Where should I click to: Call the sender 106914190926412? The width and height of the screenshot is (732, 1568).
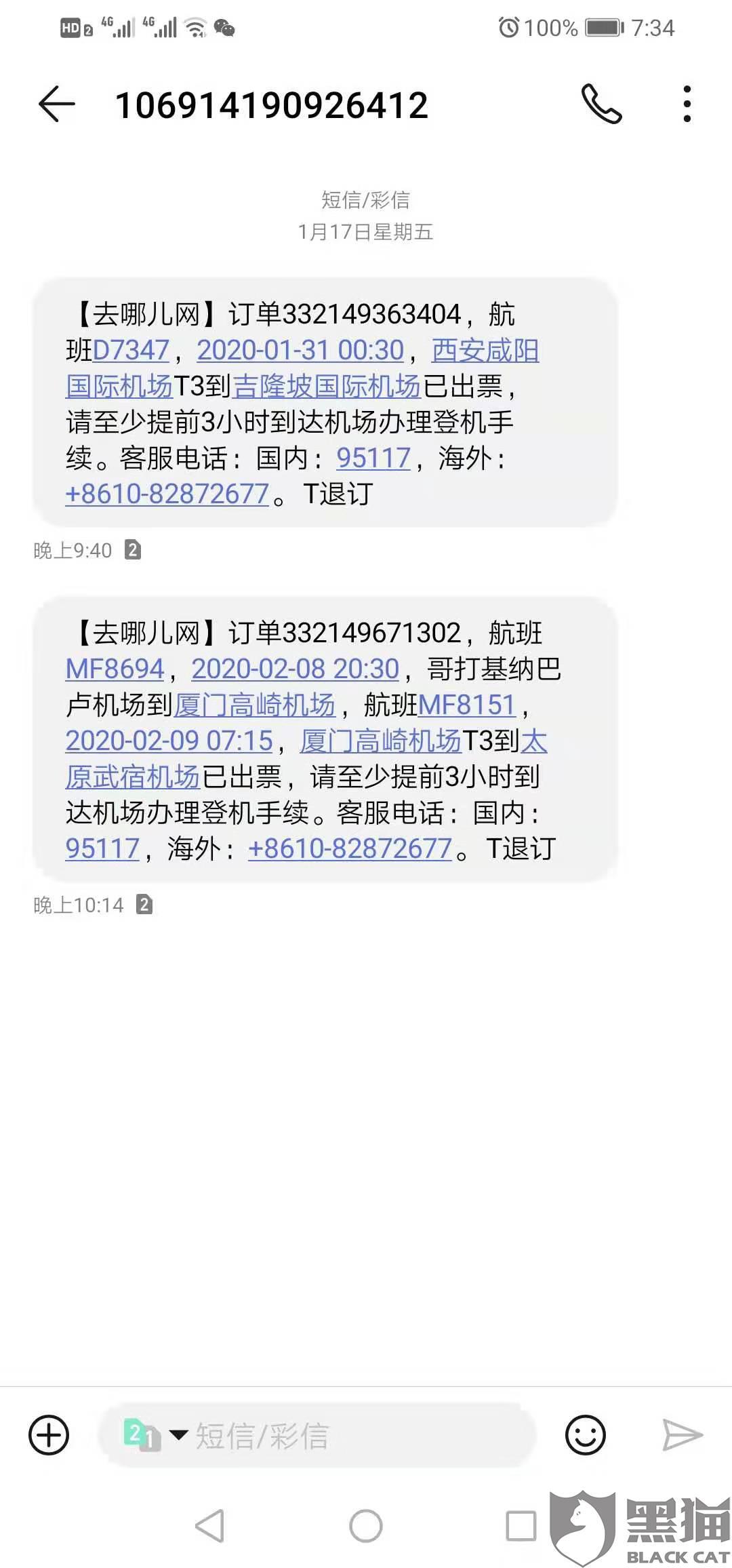[601, 104]
